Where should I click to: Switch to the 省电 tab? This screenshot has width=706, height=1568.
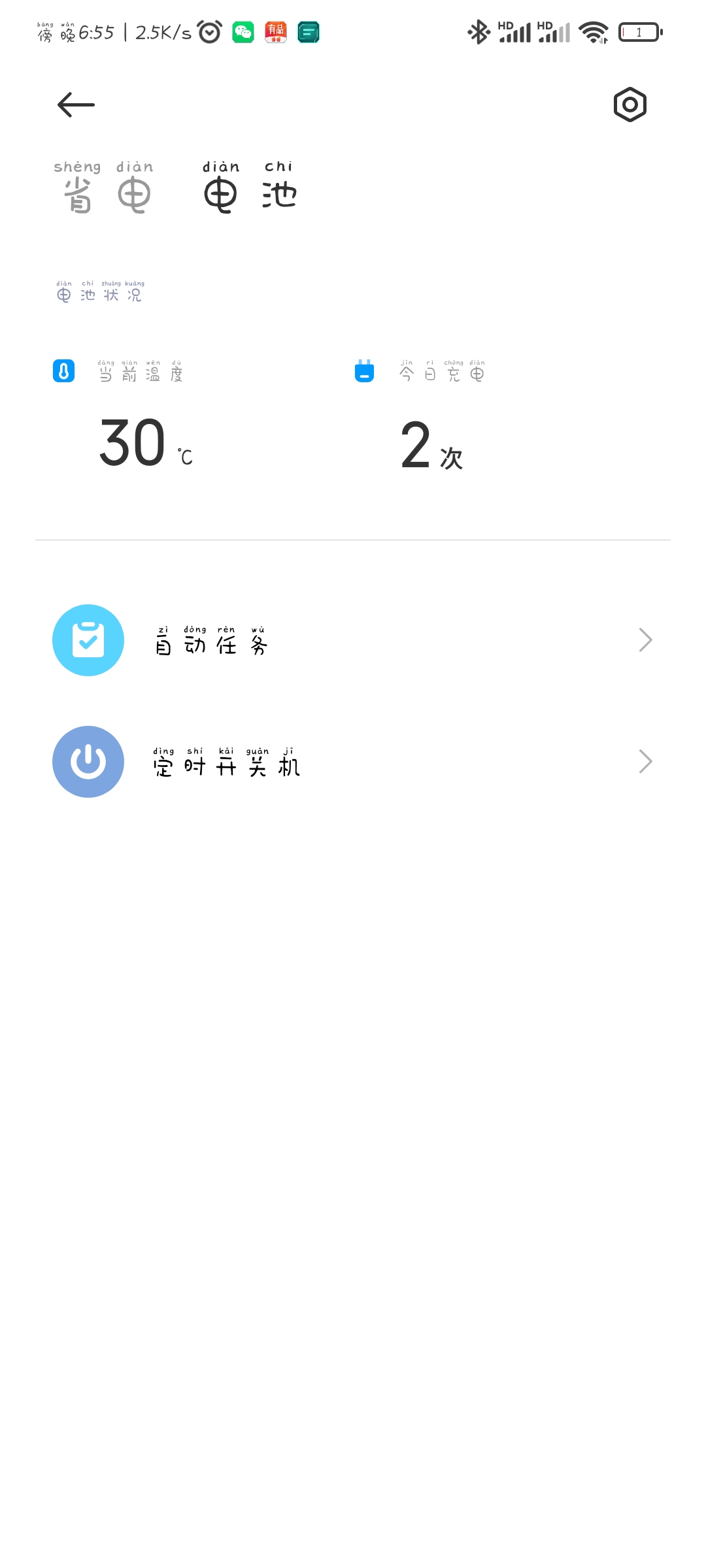click(x=103, y=188)
